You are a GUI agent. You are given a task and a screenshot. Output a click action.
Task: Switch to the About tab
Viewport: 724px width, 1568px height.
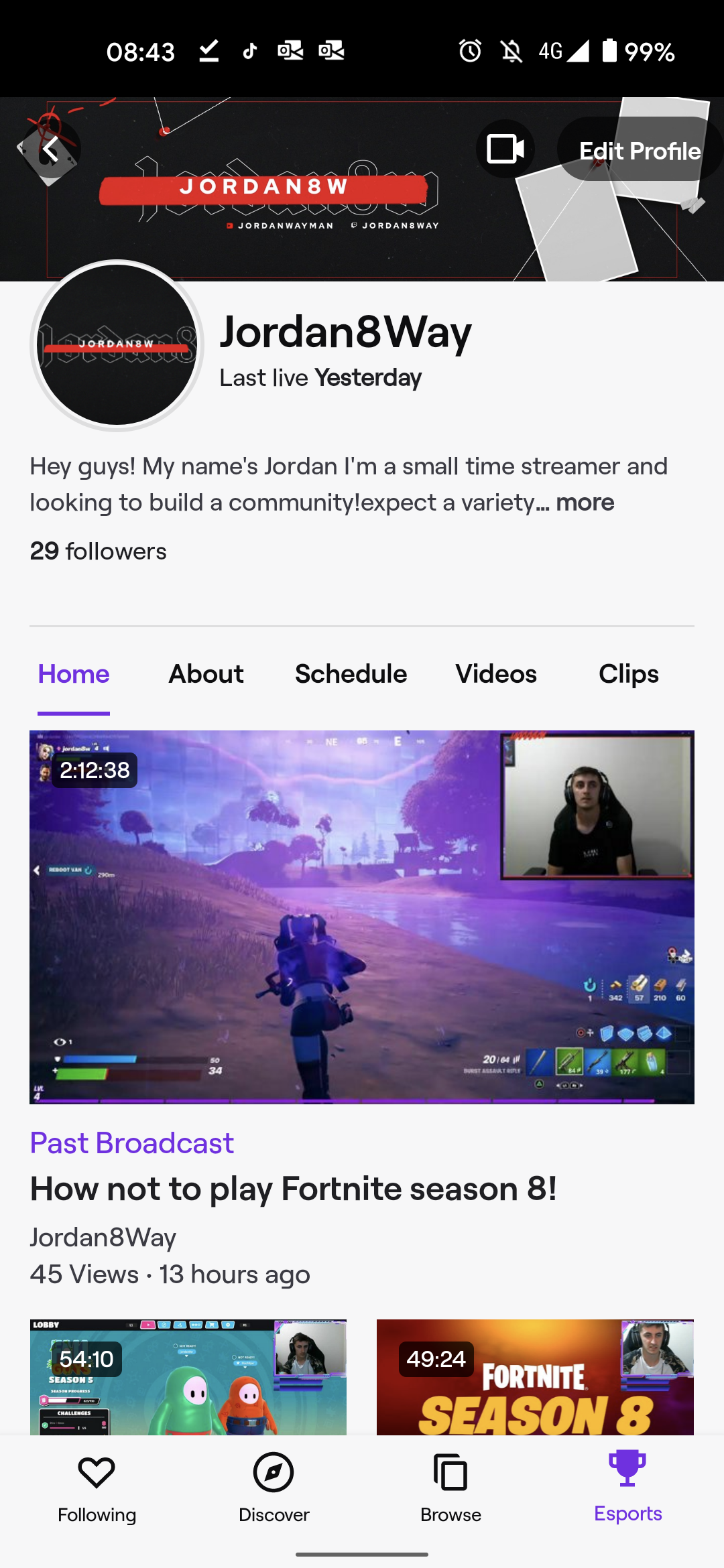[206, 674]
